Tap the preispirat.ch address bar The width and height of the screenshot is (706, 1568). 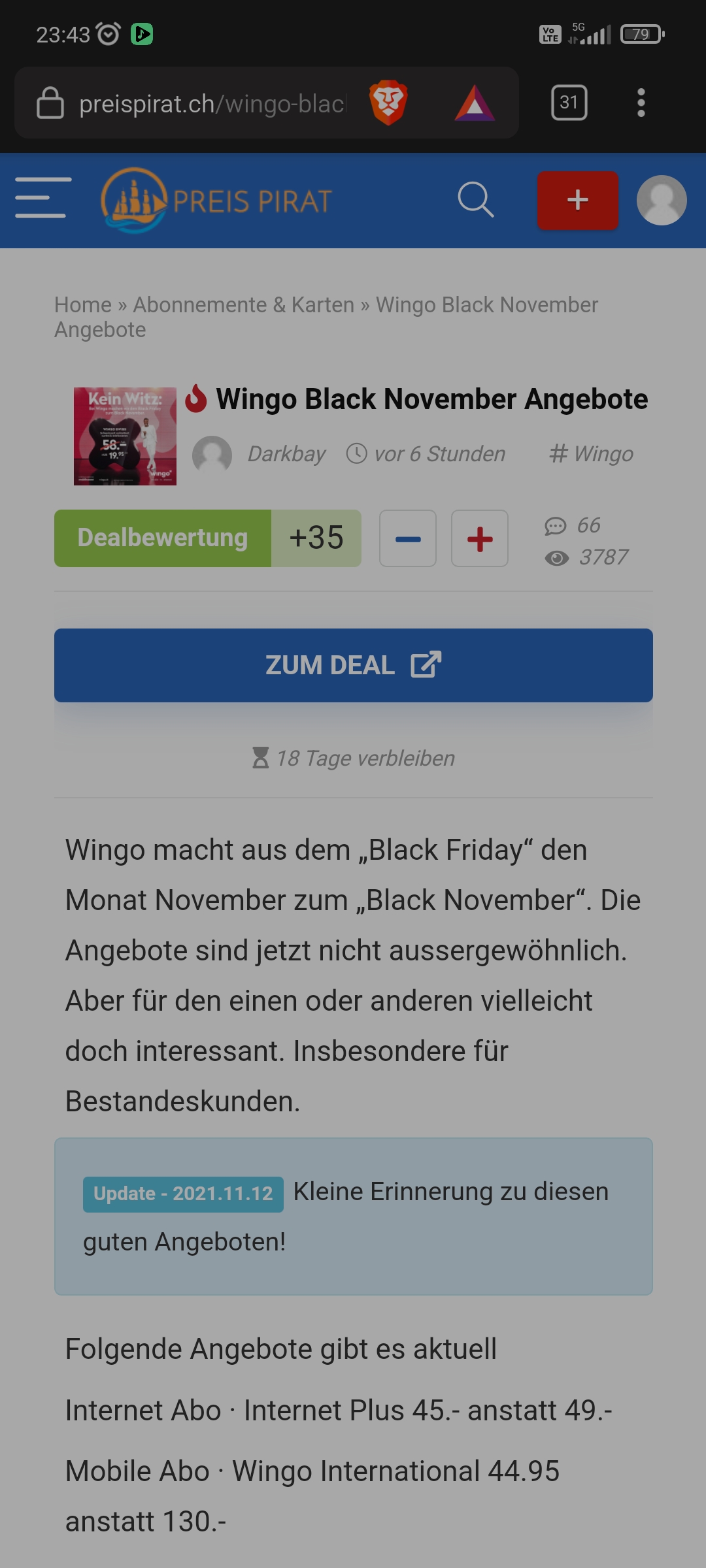[x=212, y=104]
